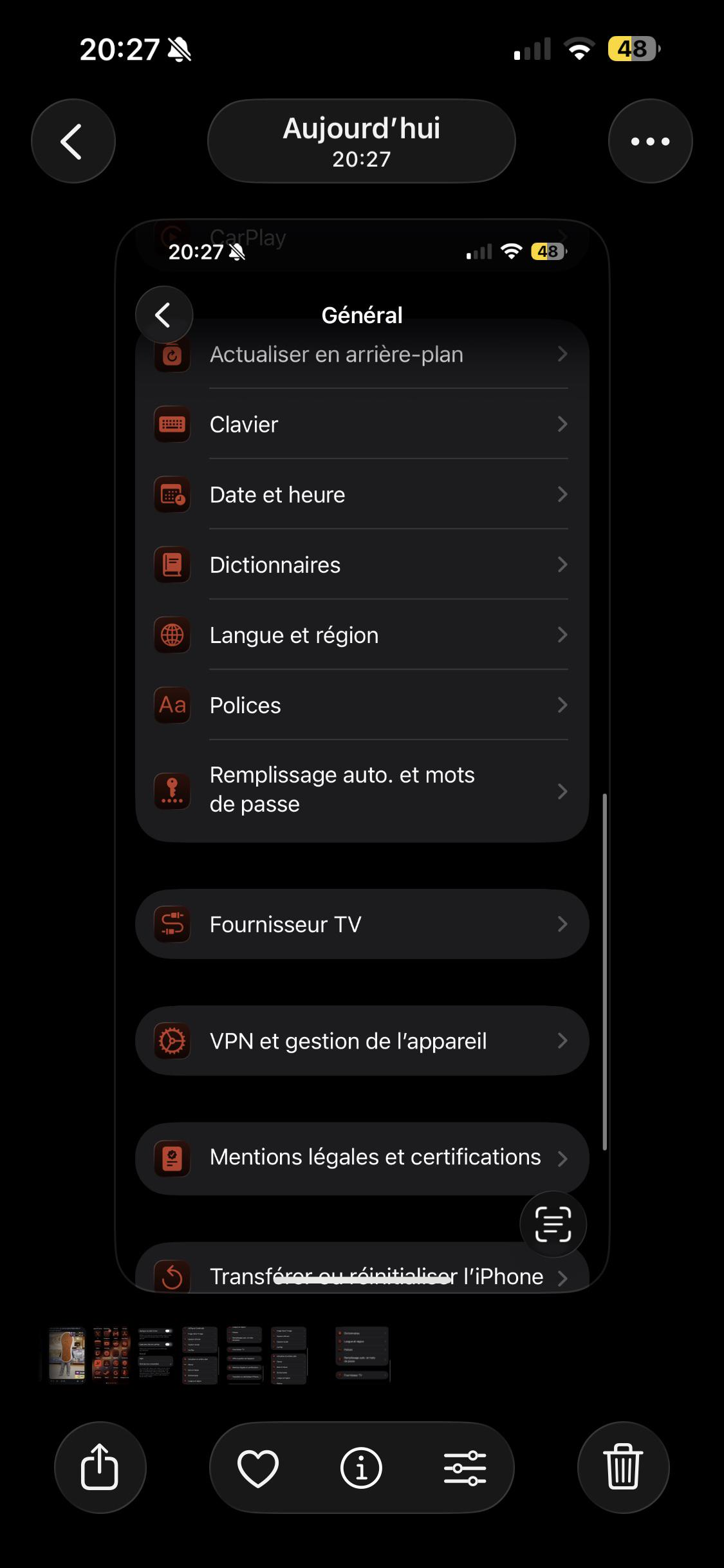Mark the photo as favorite
Screen dimensions: 724x1568
point(257,1468)
